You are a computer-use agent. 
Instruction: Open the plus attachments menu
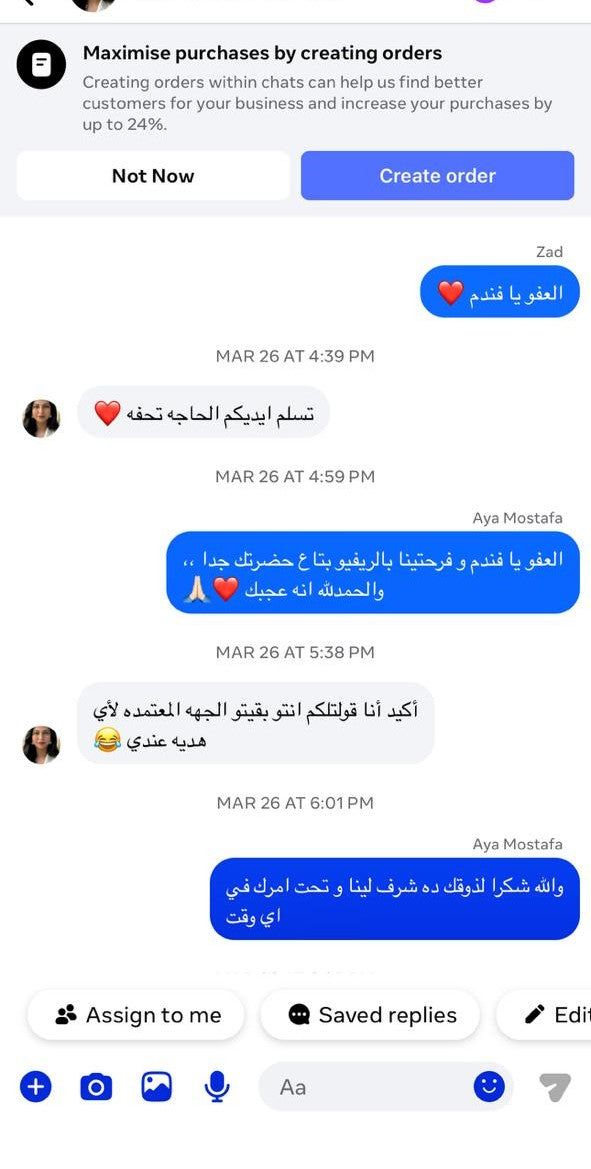coord(35,1087)
